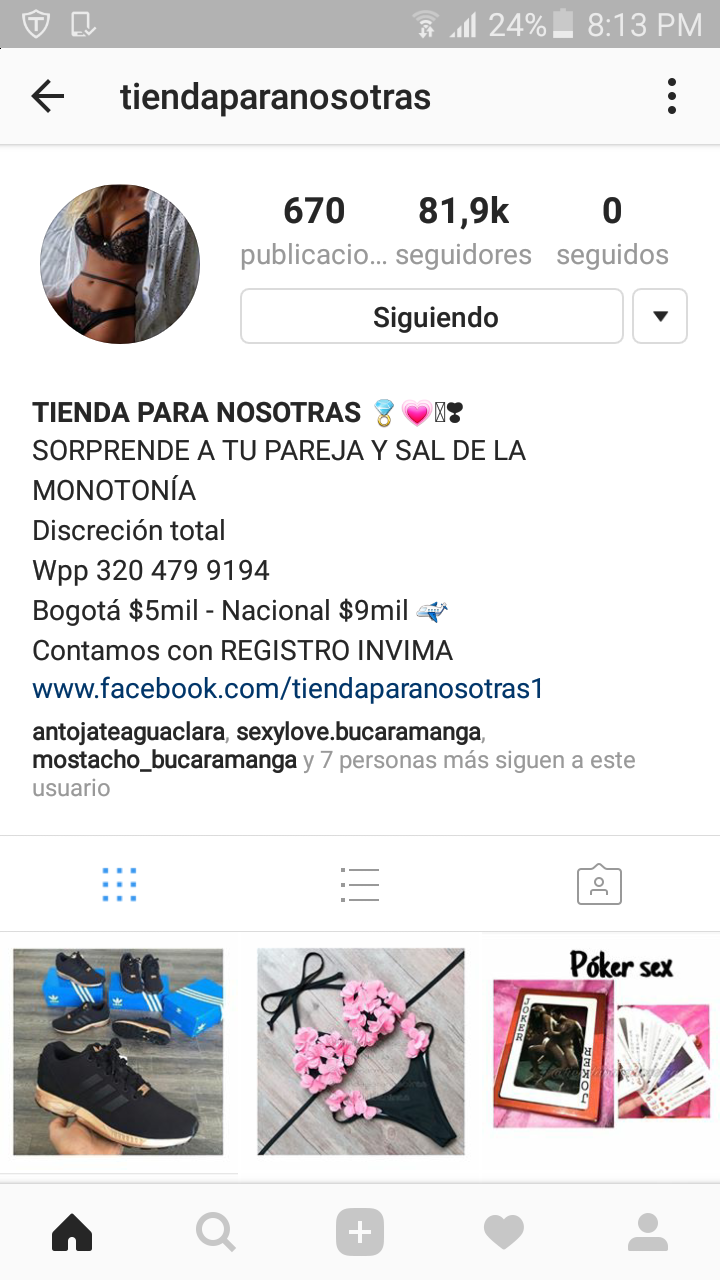
Task: Create a new post with plus icon
Action: [x=360, y=1233]
